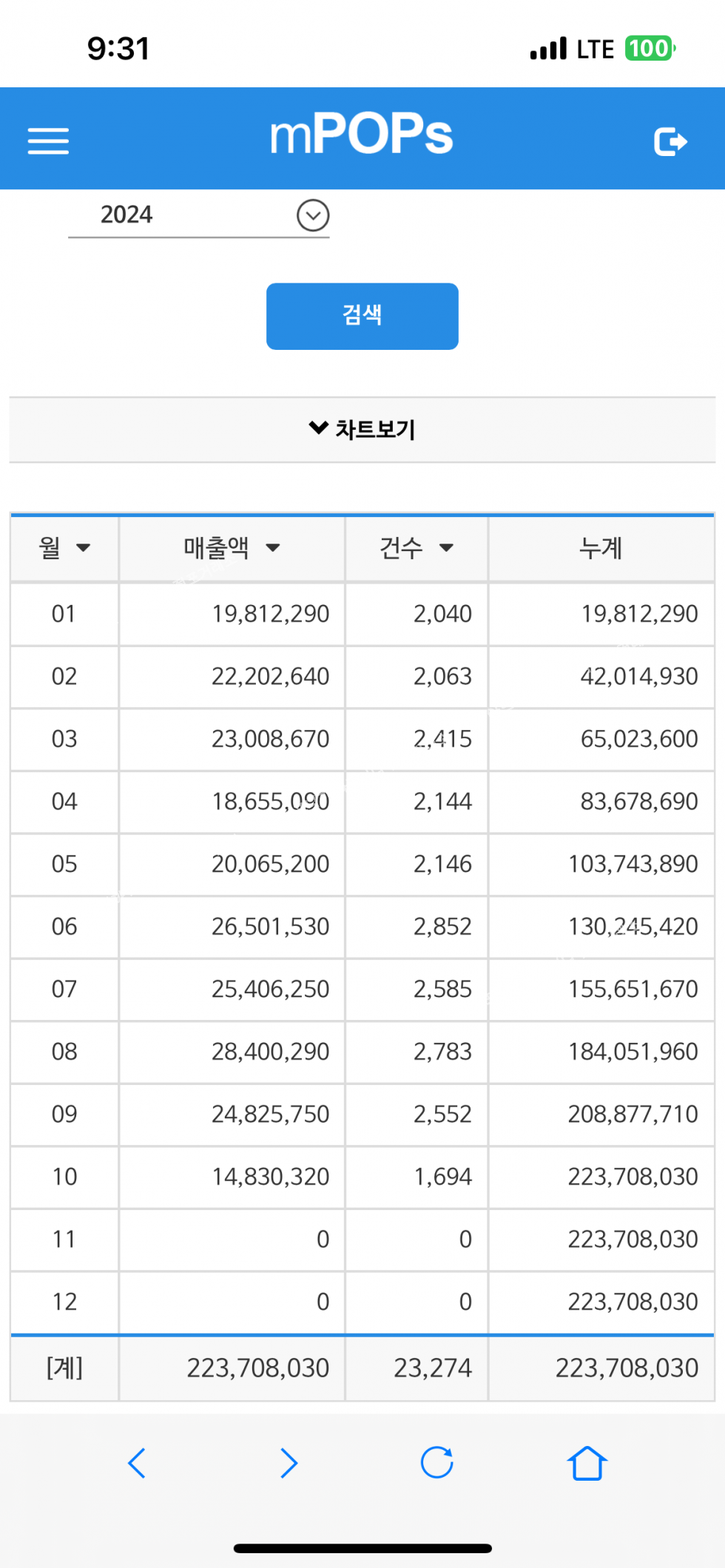Open the hamburger drawer menu
The height and width of the screenshot is (1568, 725).
[48, 141]
